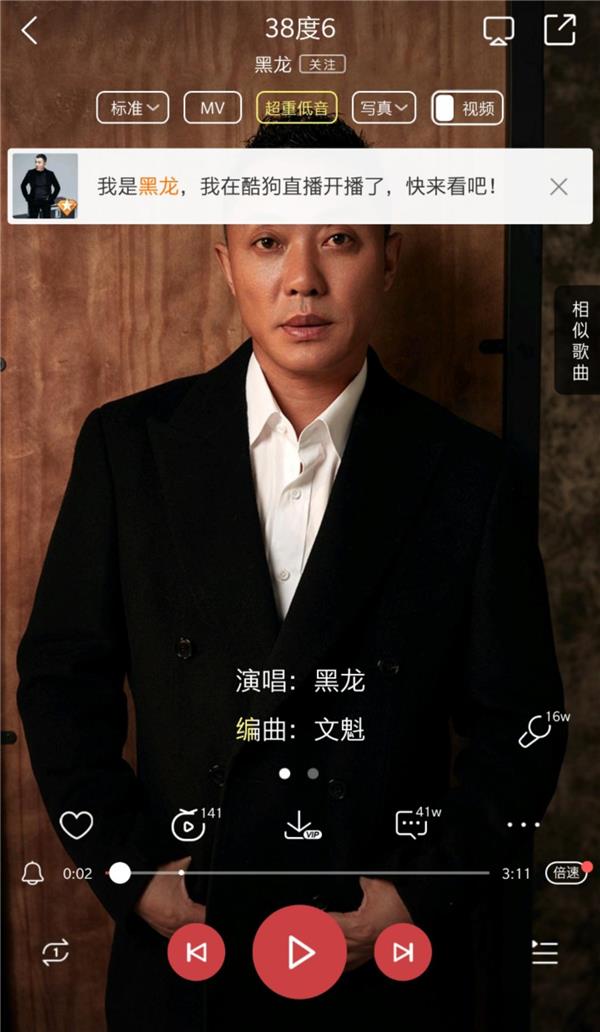Play the current song
The width and height of the screenshot is (600, 1032).
(300, 953)
